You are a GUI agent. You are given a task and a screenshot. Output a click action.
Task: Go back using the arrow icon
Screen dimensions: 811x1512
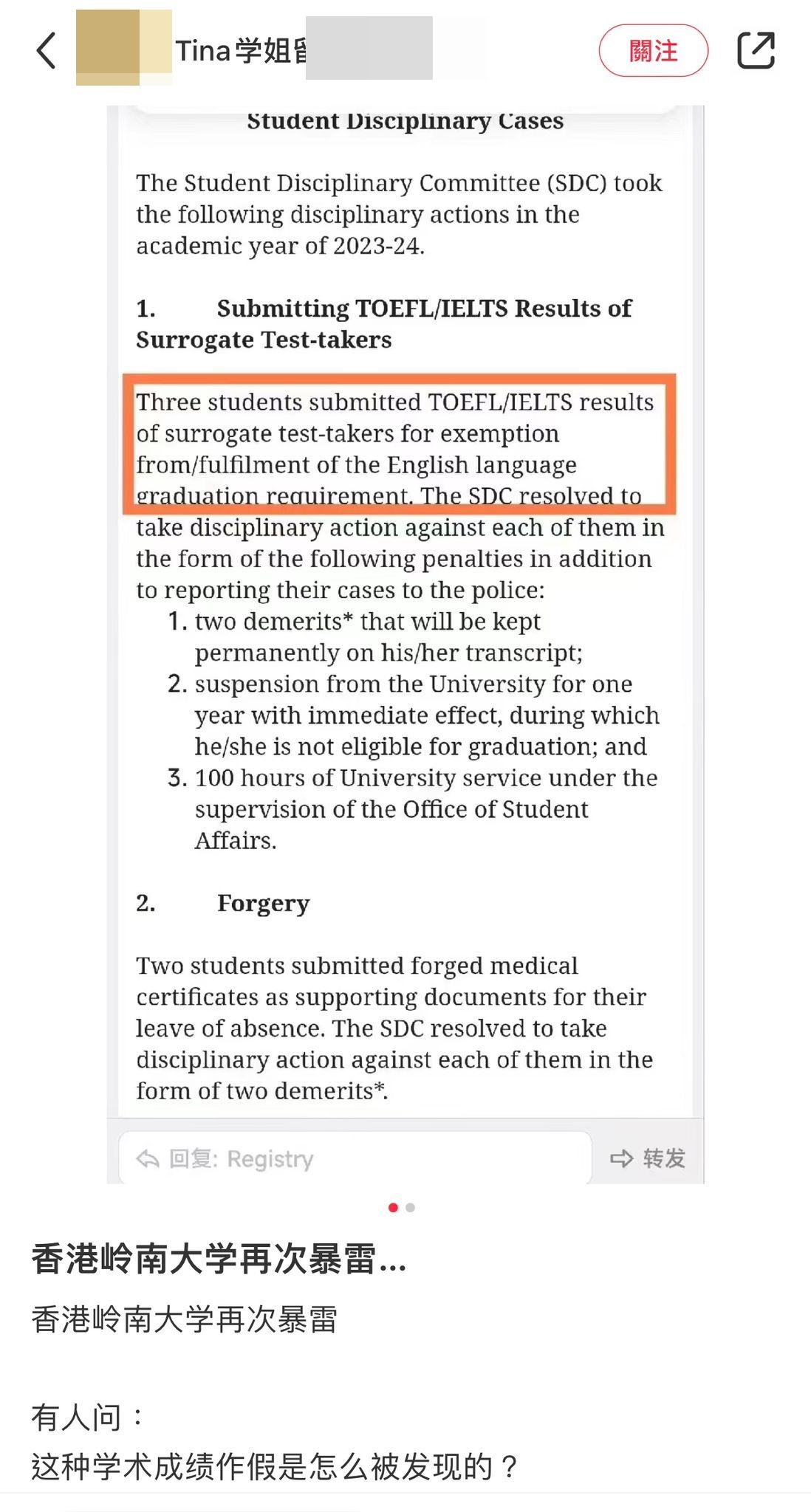click(x=46, y=51)
